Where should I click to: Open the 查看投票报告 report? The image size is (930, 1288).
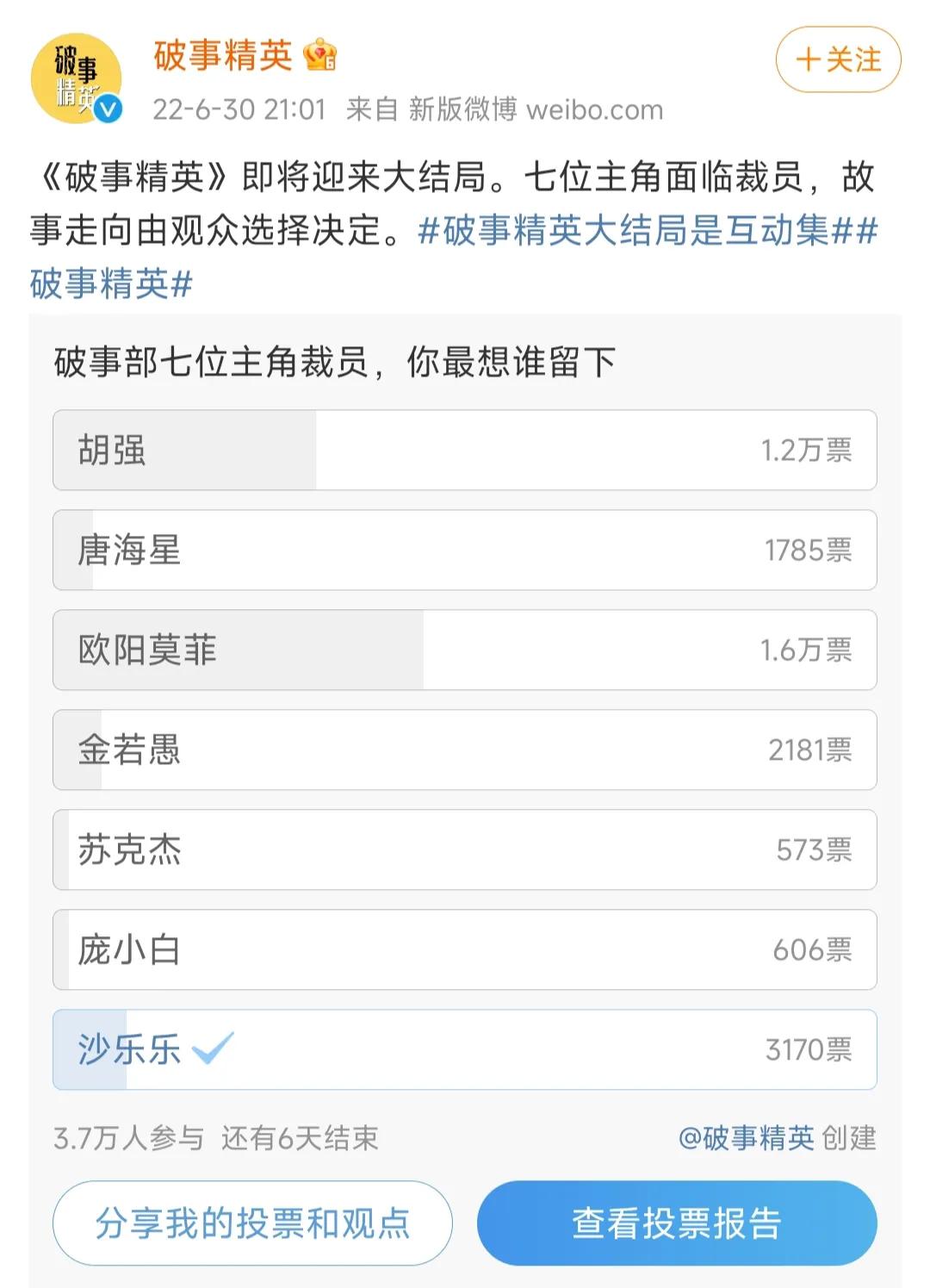[x=677, y=1220]
